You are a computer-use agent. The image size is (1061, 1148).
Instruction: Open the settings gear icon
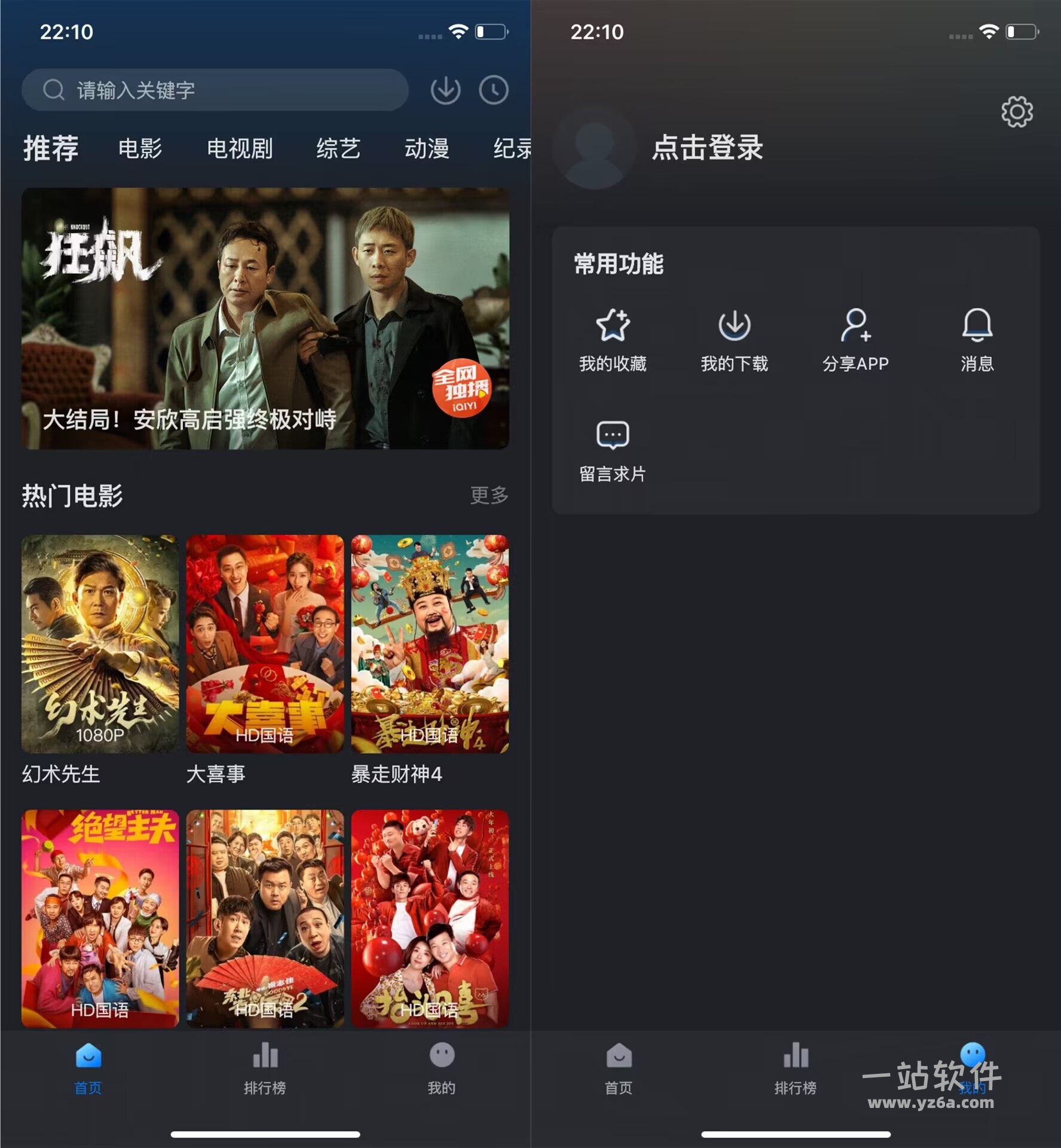[x=1016, y=112]
